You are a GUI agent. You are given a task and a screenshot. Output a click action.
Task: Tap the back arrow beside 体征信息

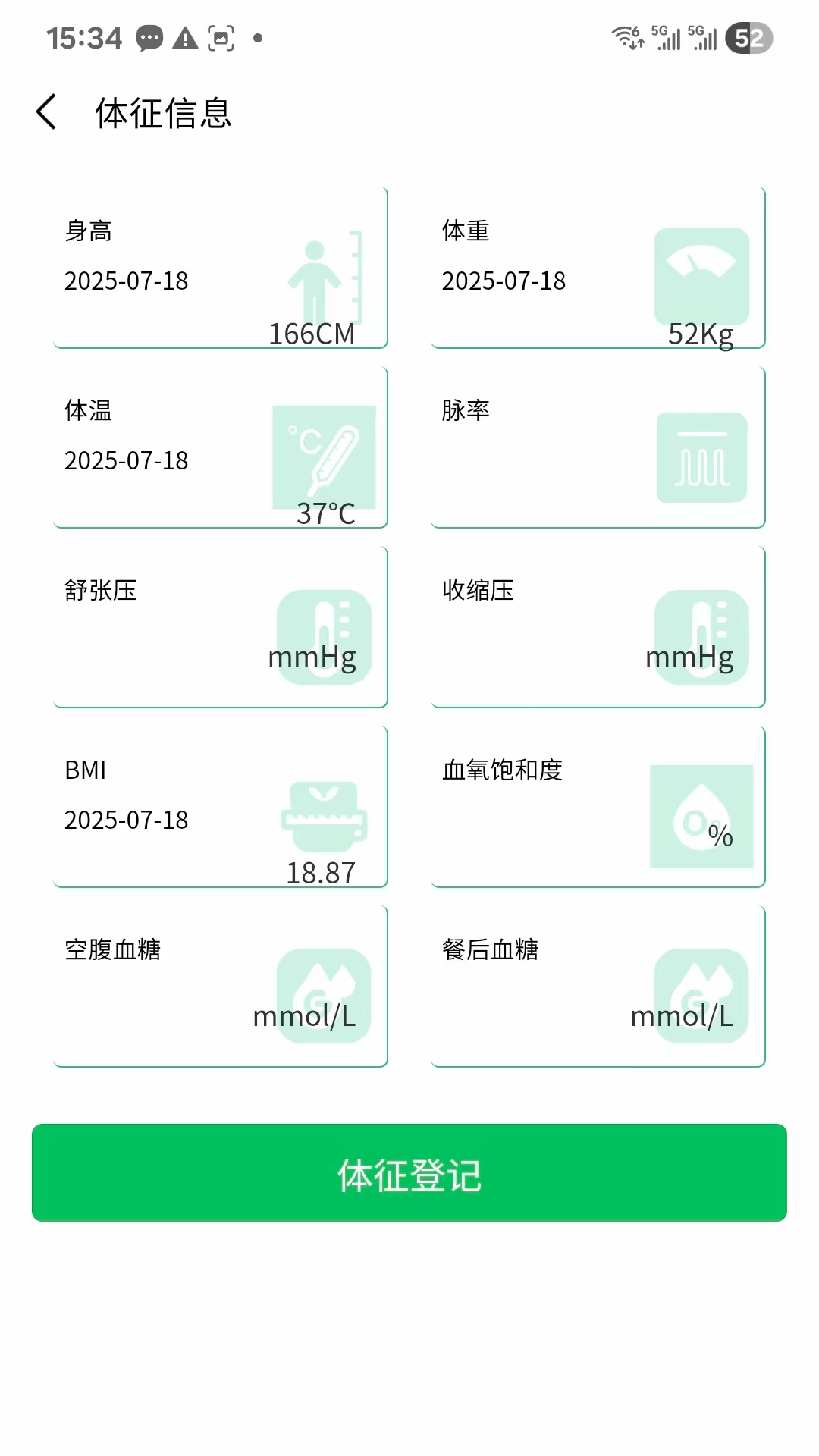tap(47, 112)
